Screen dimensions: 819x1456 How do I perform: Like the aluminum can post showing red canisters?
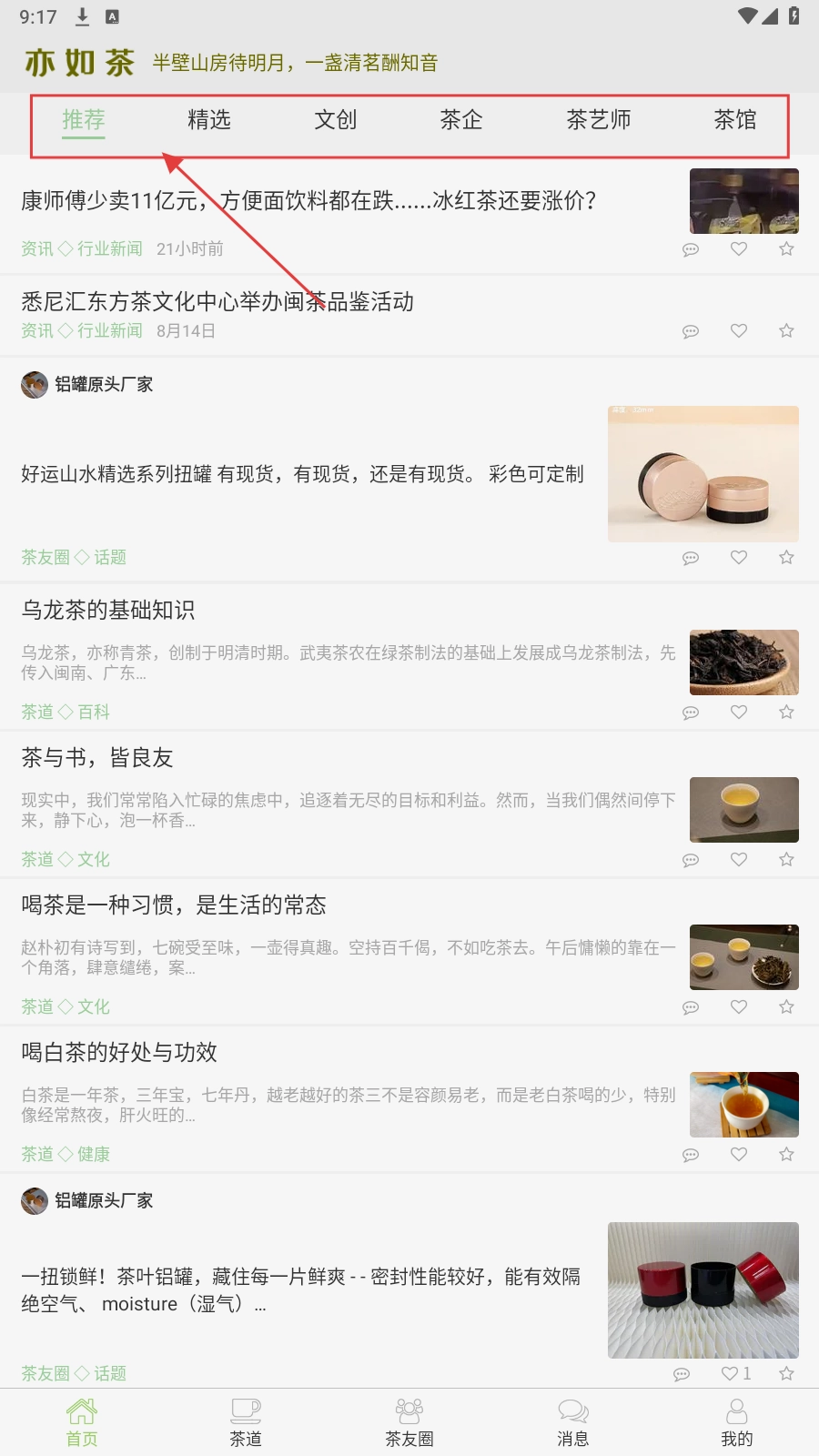(x=731, y=1374)
